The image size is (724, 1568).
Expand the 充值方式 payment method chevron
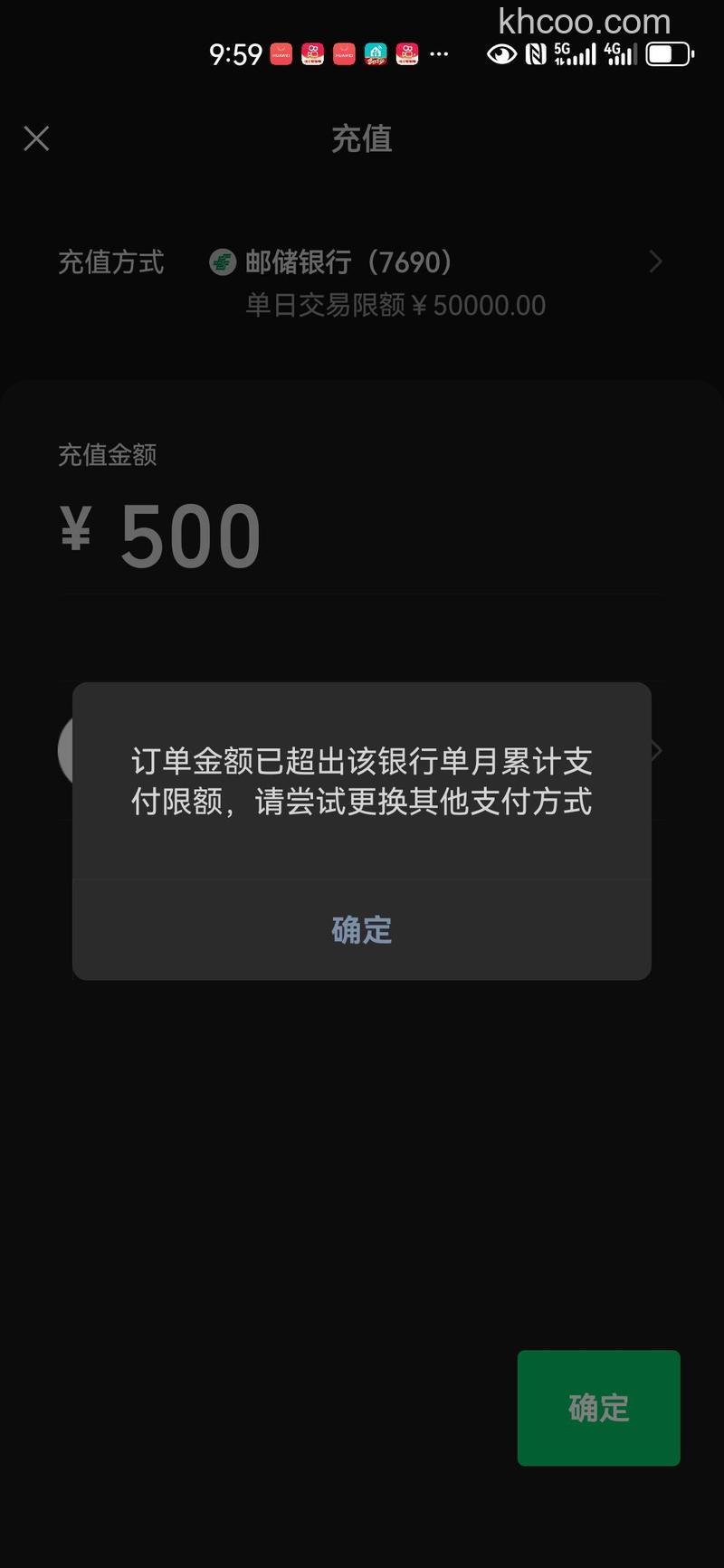coord(655,261)
